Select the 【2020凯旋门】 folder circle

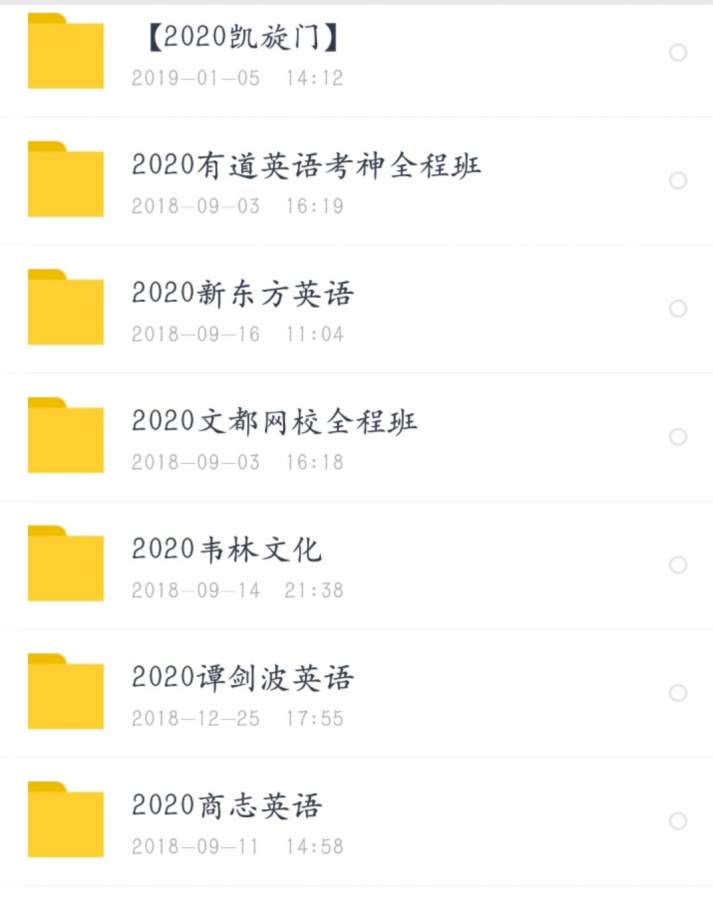point(678,53)
